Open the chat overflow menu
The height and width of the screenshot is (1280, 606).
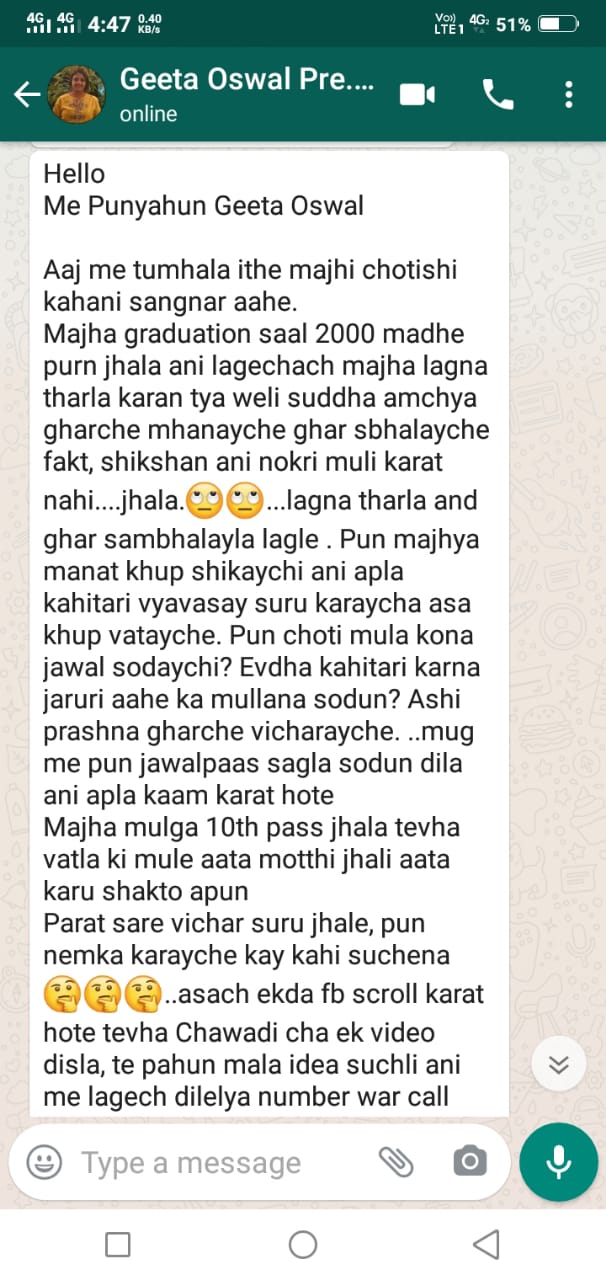tap(569, 95)
